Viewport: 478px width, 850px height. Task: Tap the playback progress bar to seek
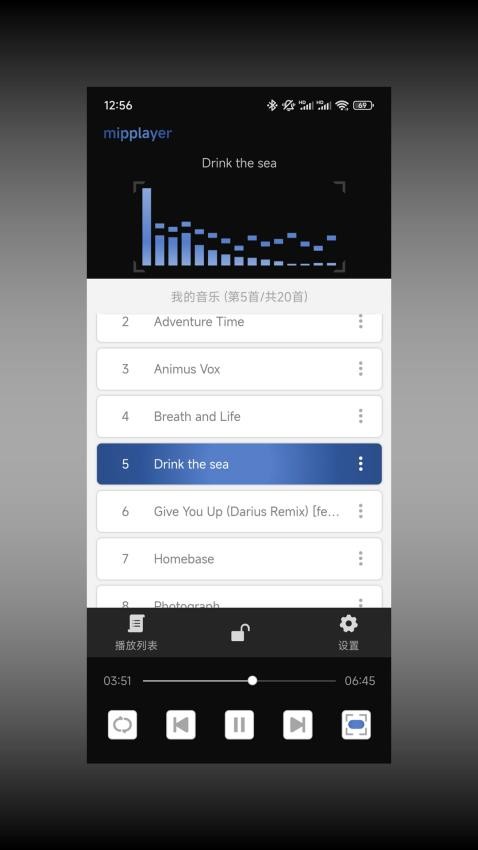[239, 680]
